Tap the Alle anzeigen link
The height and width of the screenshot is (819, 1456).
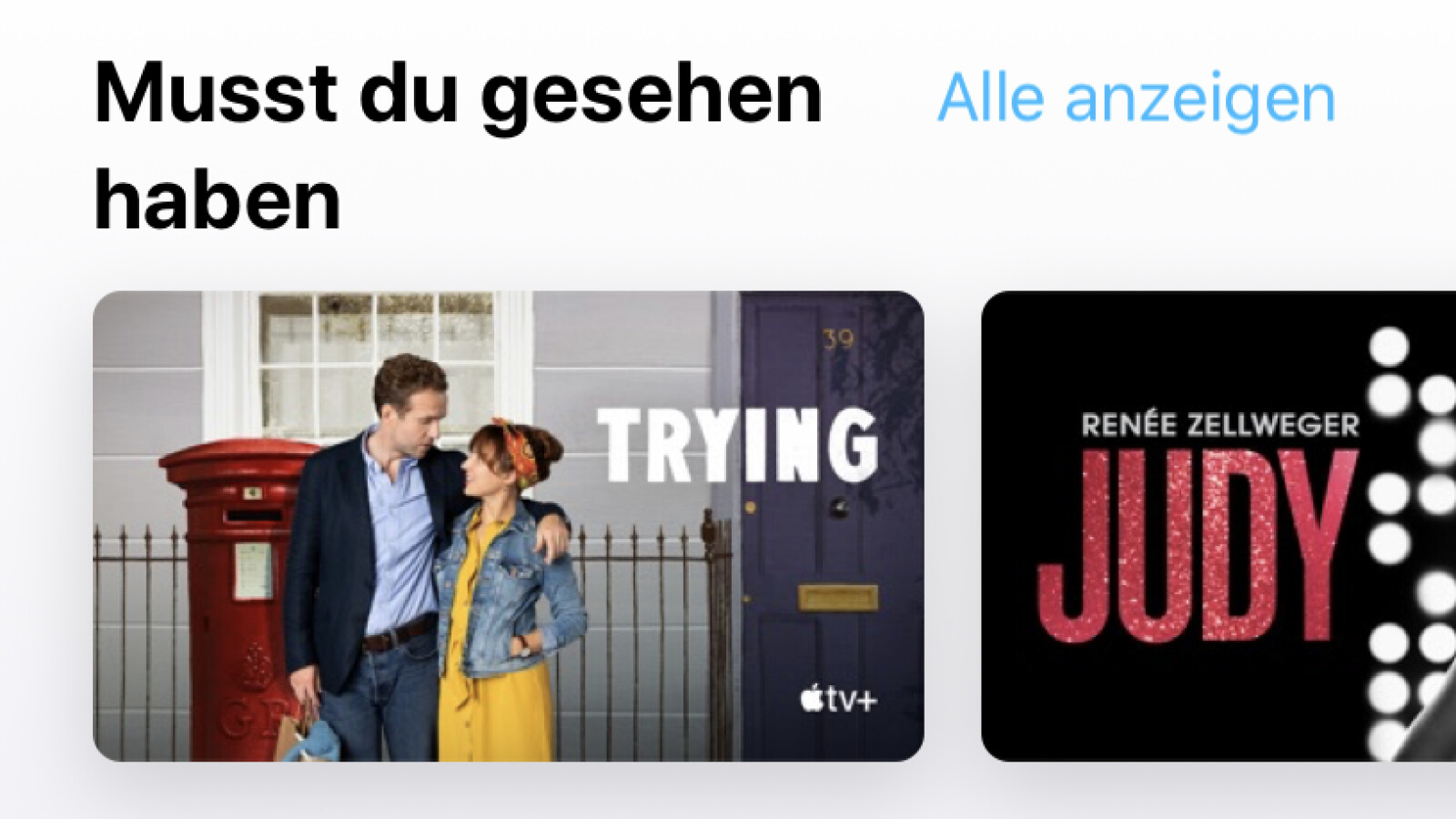coord(1136,98)
